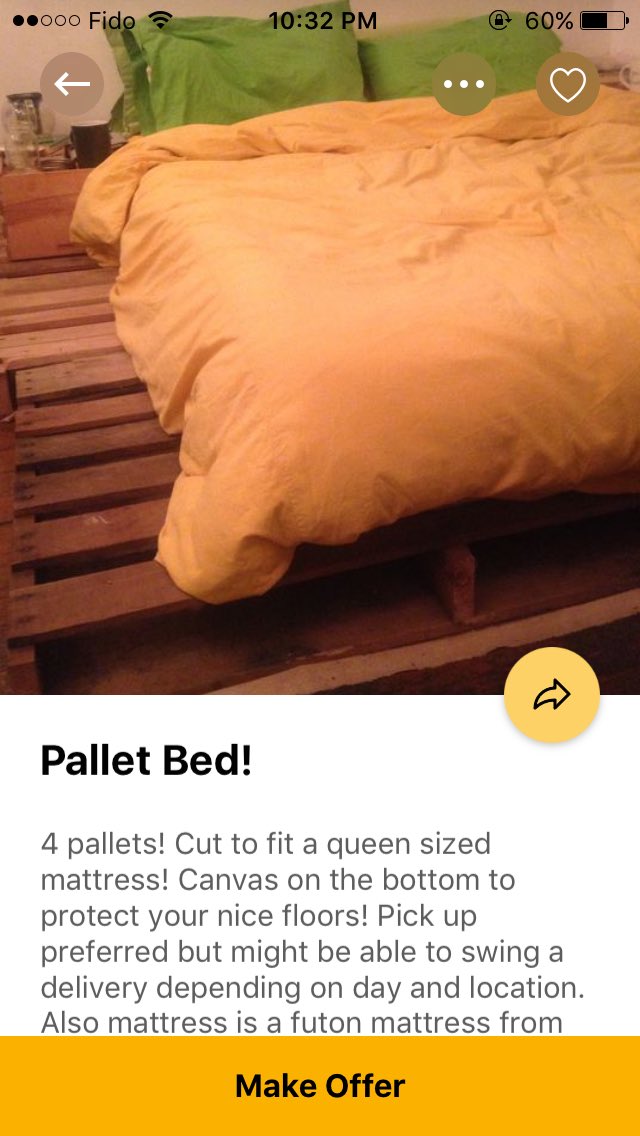Tap the Make Offer button
640x1136 pixels.
point(320,1085)
